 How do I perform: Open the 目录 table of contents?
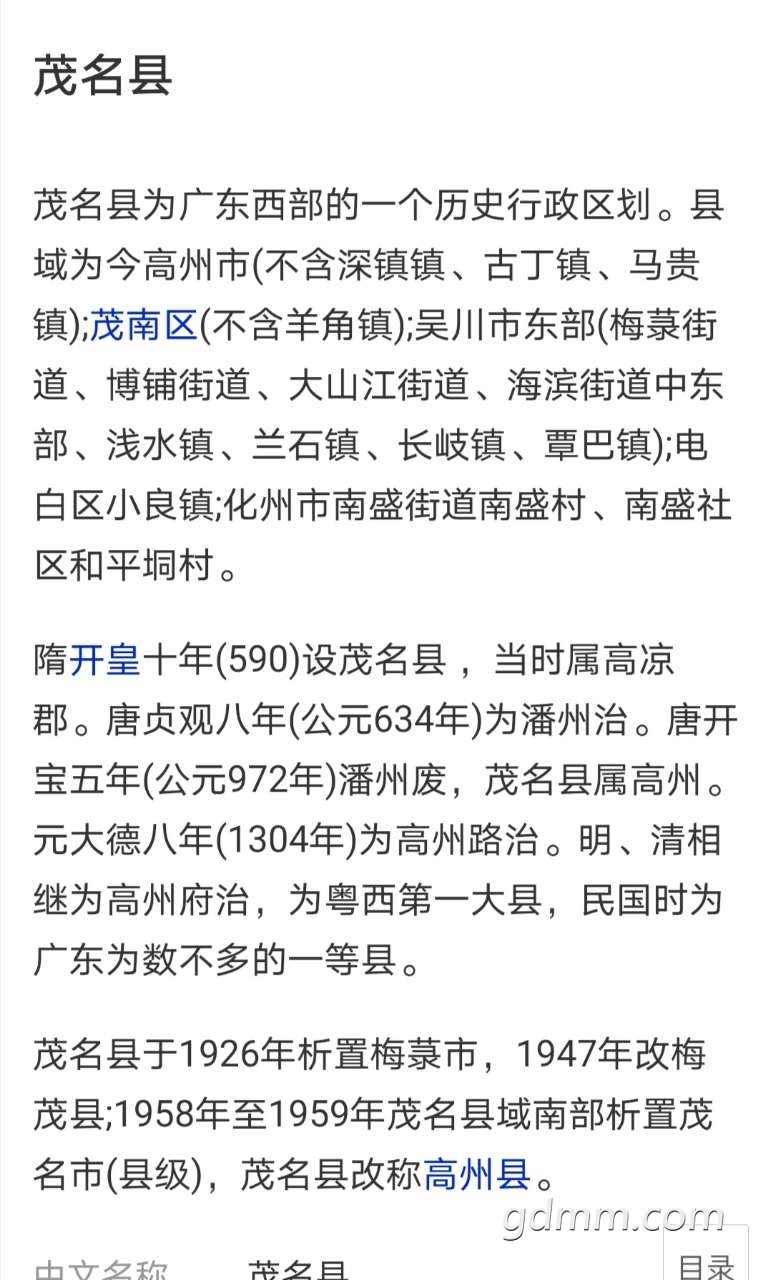(707, 1262)
